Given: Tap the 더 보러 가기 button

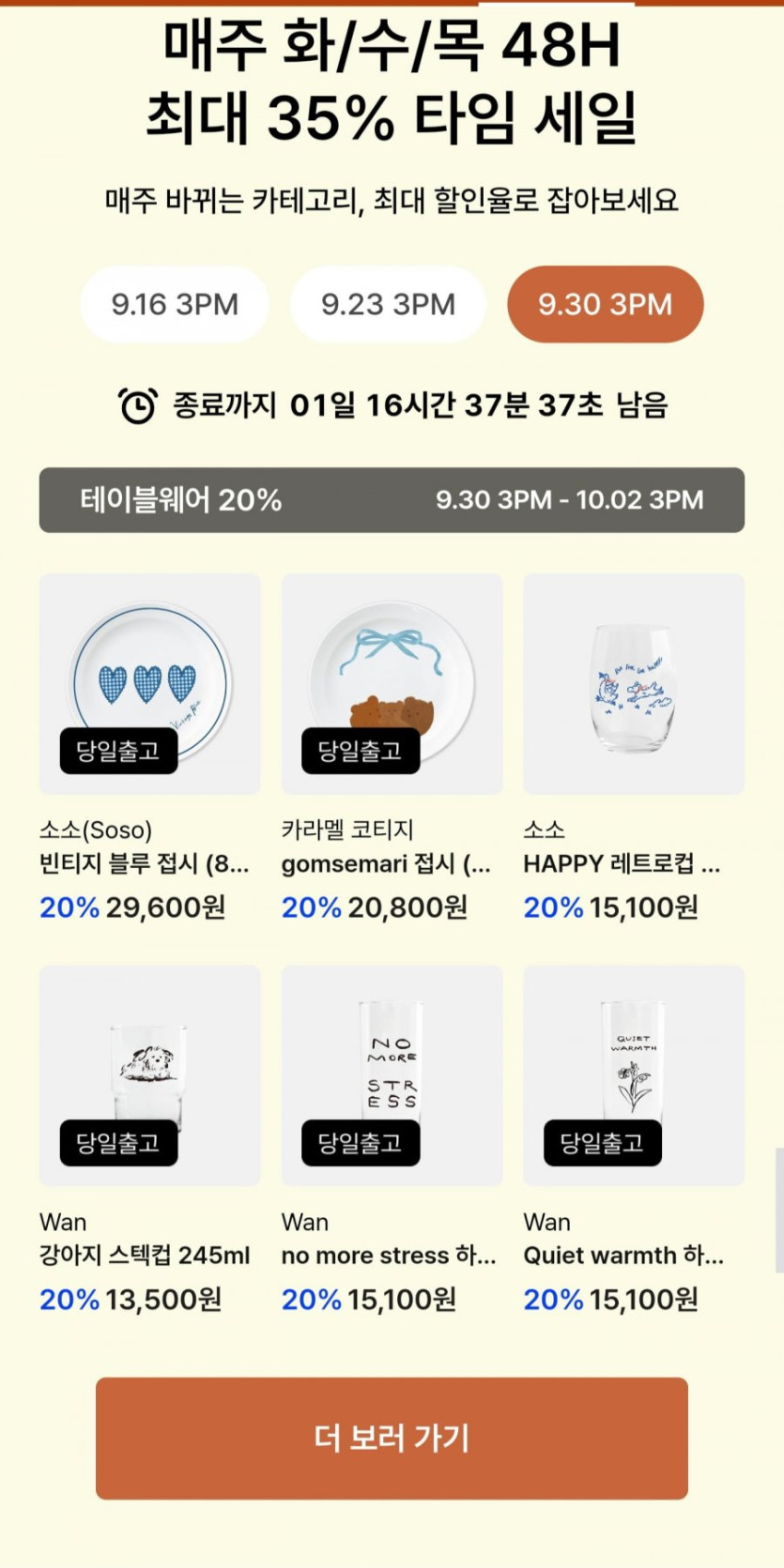Looking at the screenshot, I should (392, 1438).
